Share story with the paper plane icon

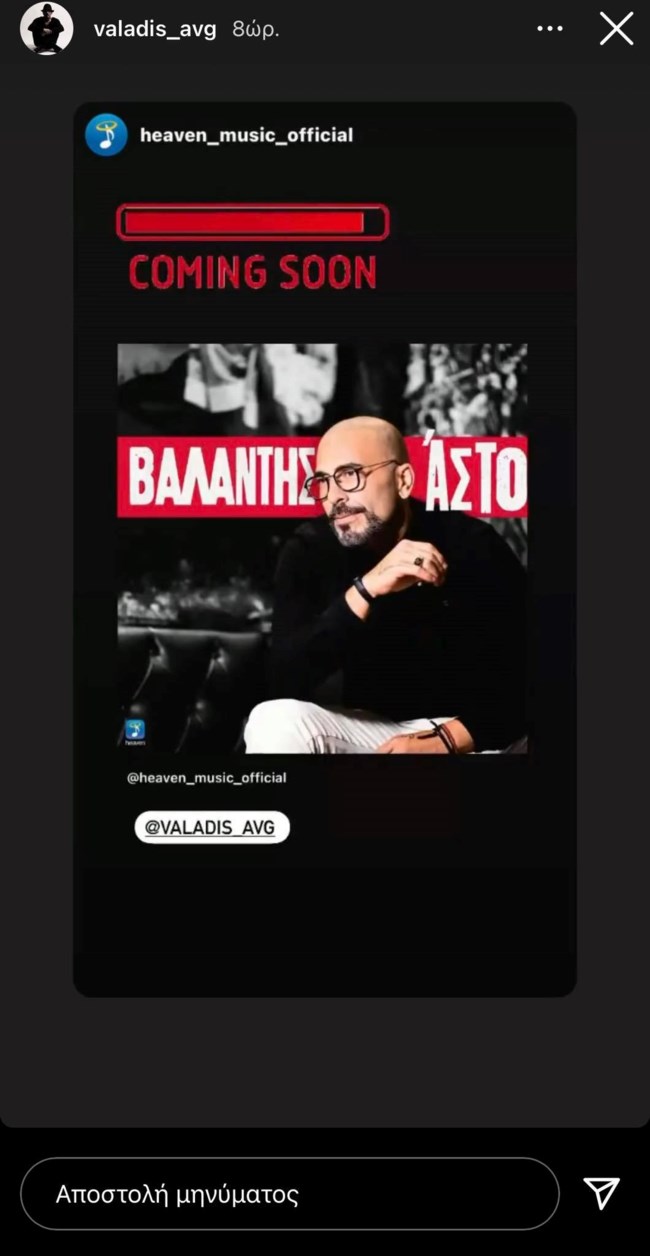[601, 1192]
